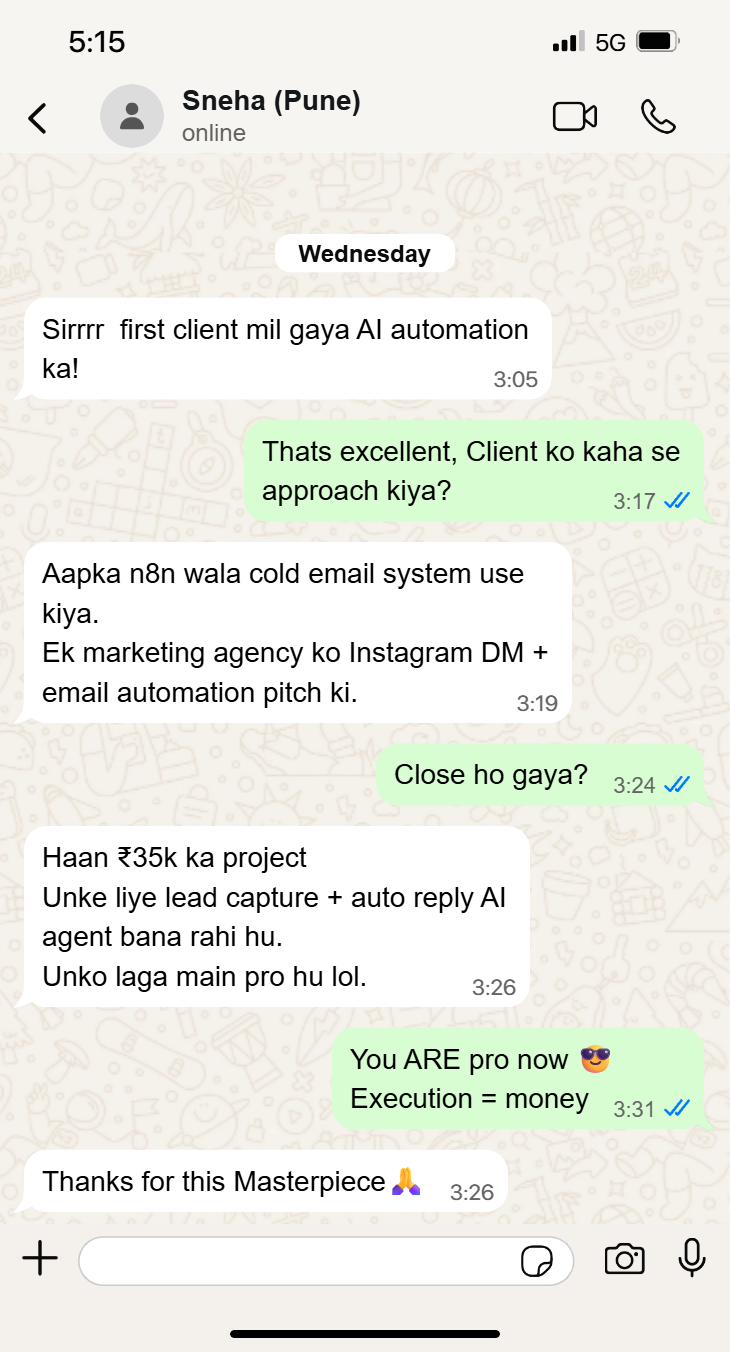Go back to the chats list
The height and width of the screenshot is (1352, 730).
[37, 118]
